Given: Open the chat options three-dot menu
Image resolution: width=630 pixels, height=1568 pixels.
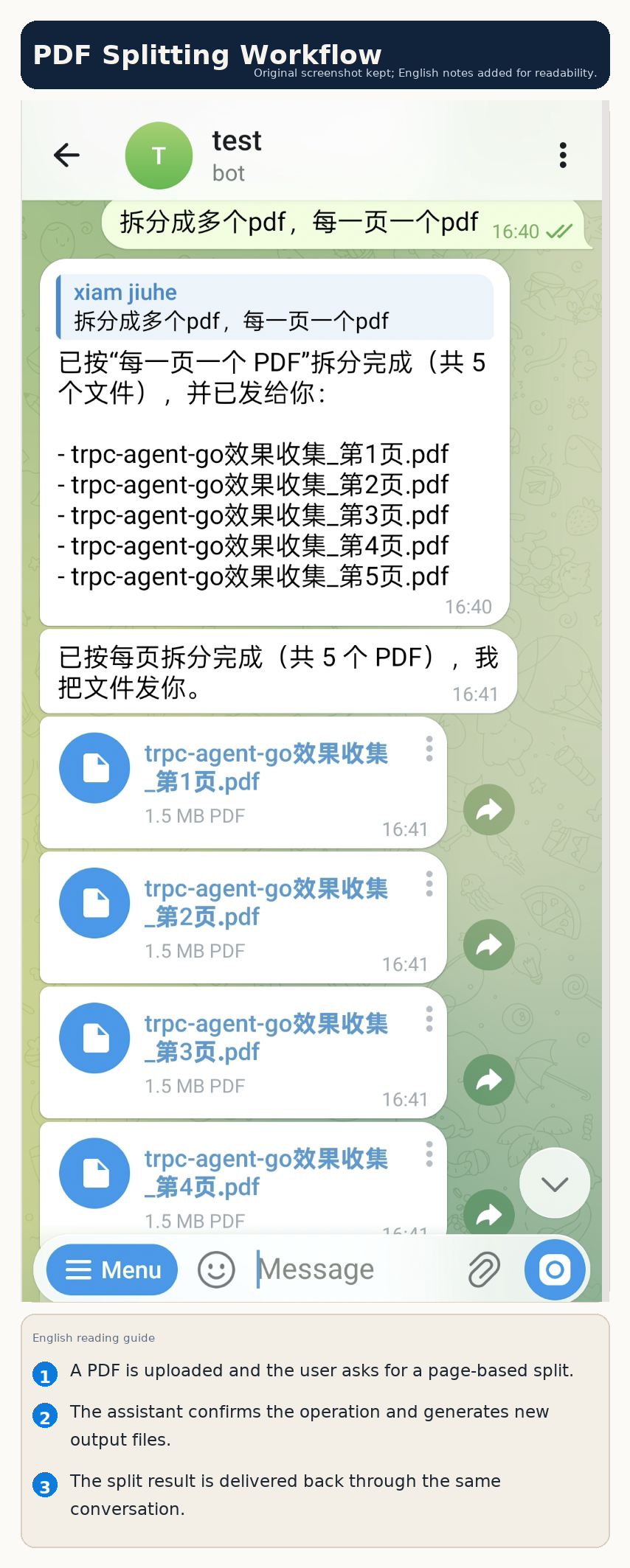Looking at the screenshot, I should point(562,155).
